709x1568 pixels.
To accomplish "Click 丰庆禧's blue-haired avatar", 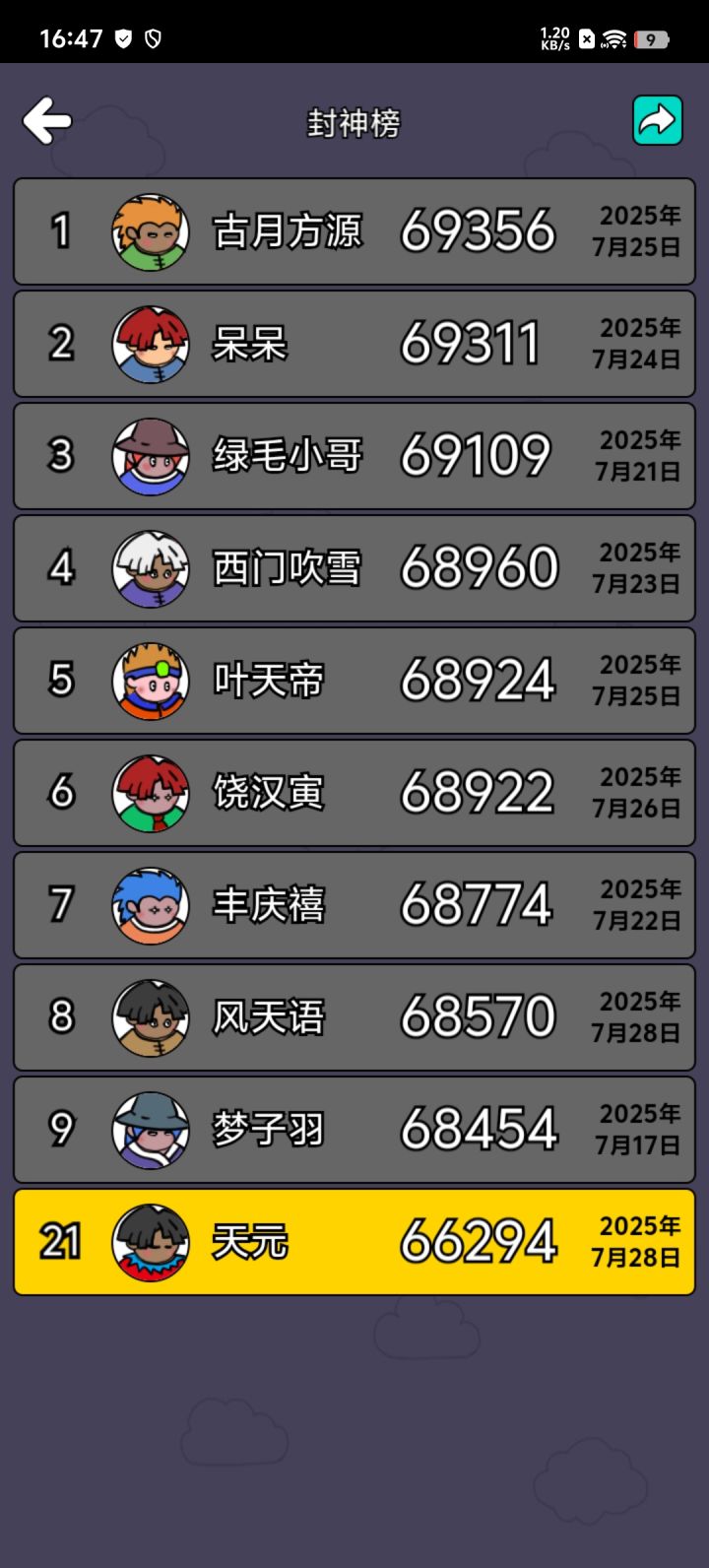I will 152,904.
